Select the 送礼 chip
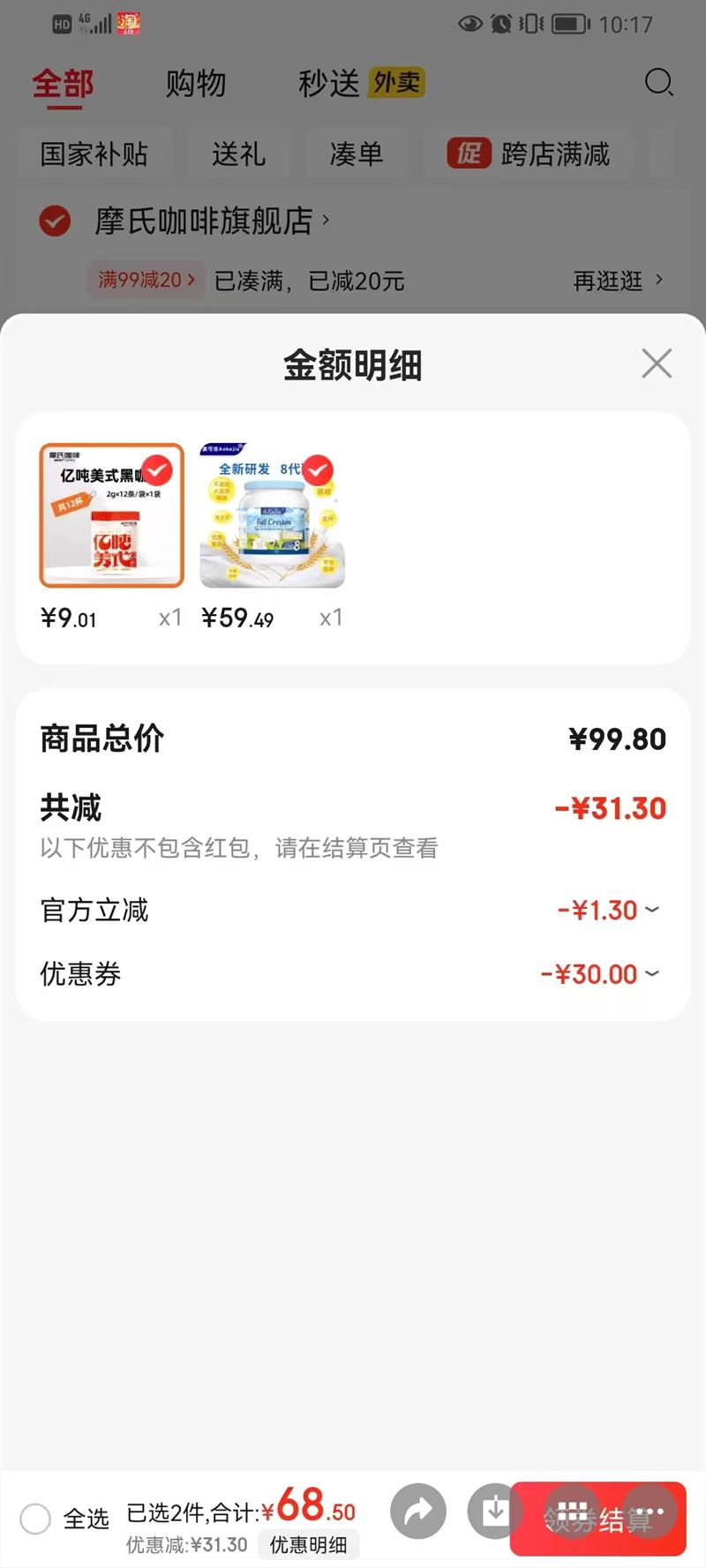 click(238, 154)
